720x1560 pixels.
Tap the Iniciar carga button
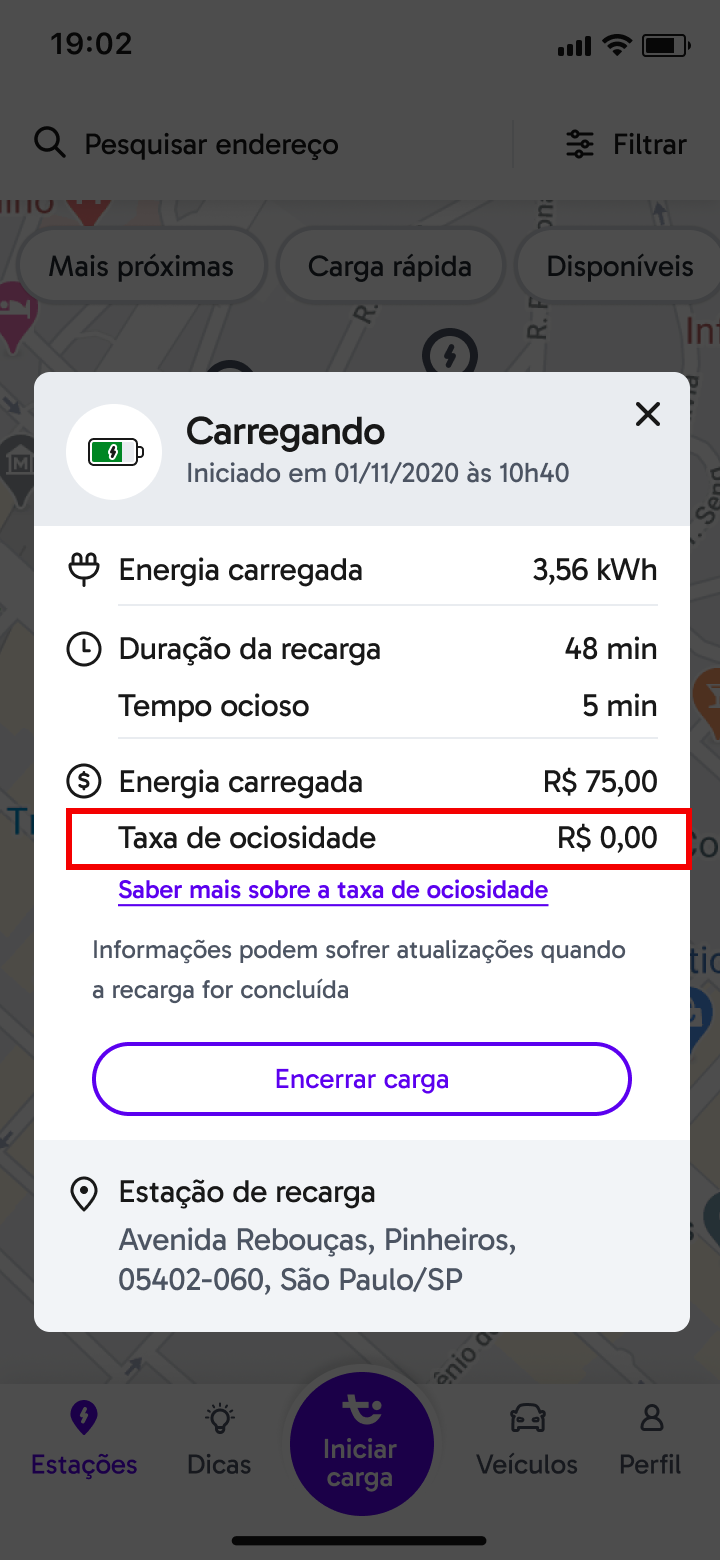click(x=361, y=1444)
